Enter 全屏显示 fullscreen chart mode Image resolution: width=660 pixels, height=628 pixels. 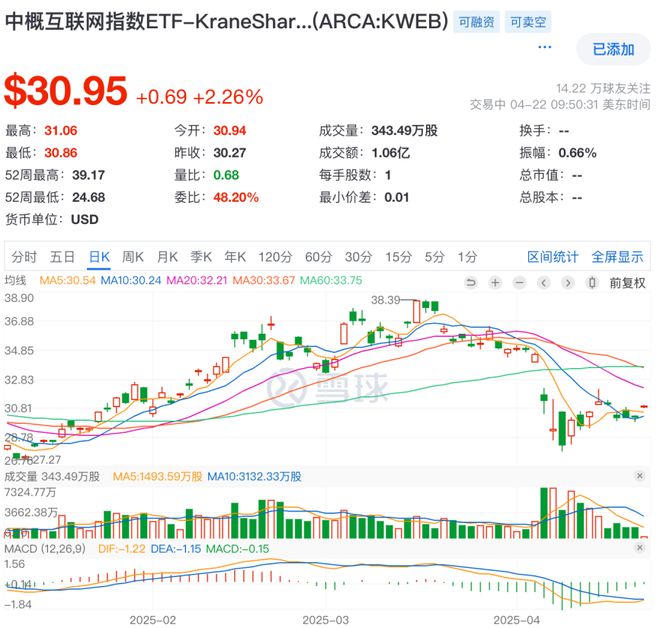click(617, 257)
